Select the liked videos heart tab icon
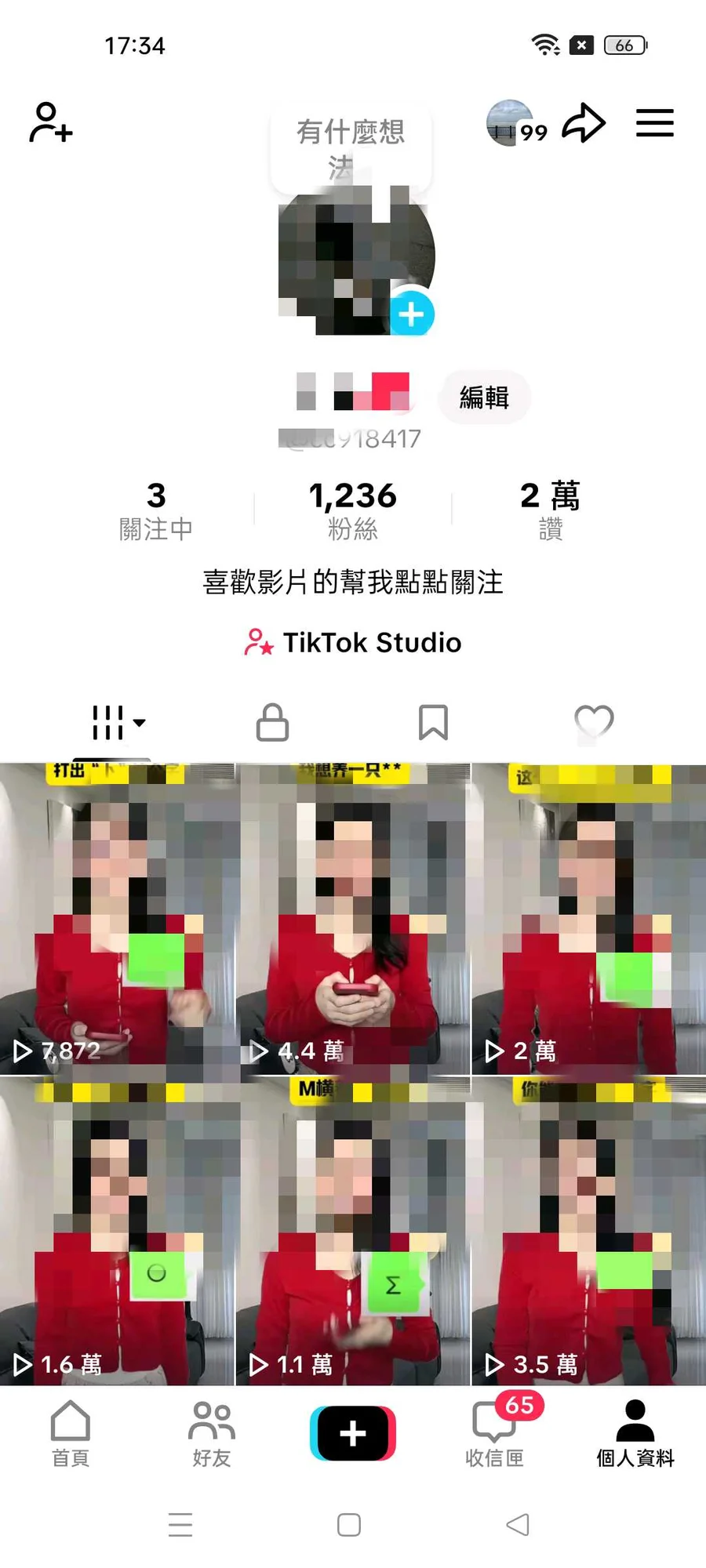The width and height of the screenshot is (706, 1568). [595, 721]
